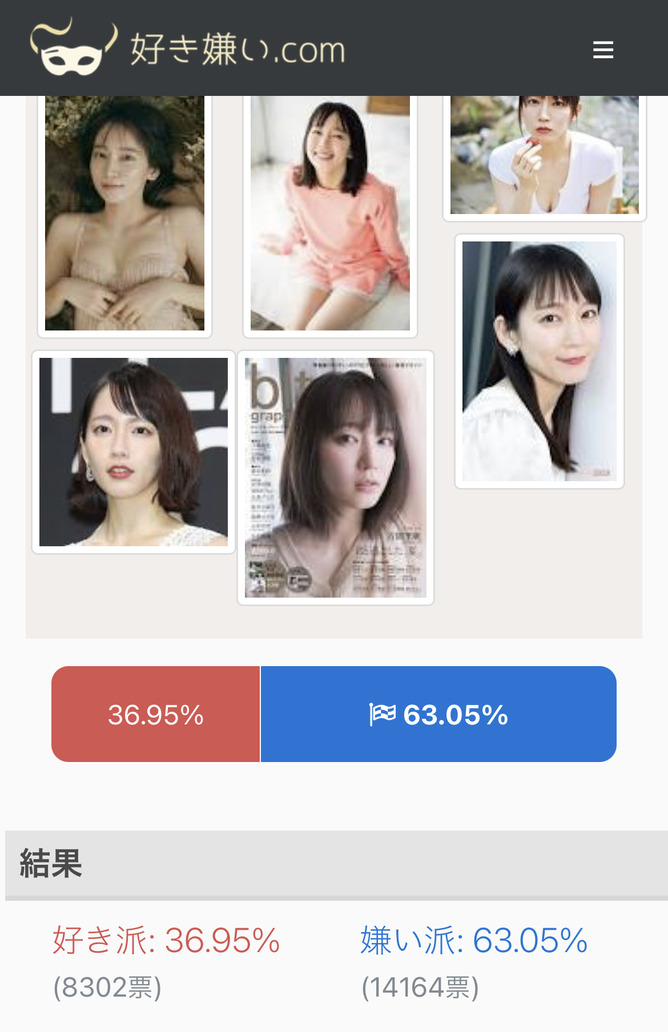
Task: Open the white blouse portrait photo
Action: point(540,361)
